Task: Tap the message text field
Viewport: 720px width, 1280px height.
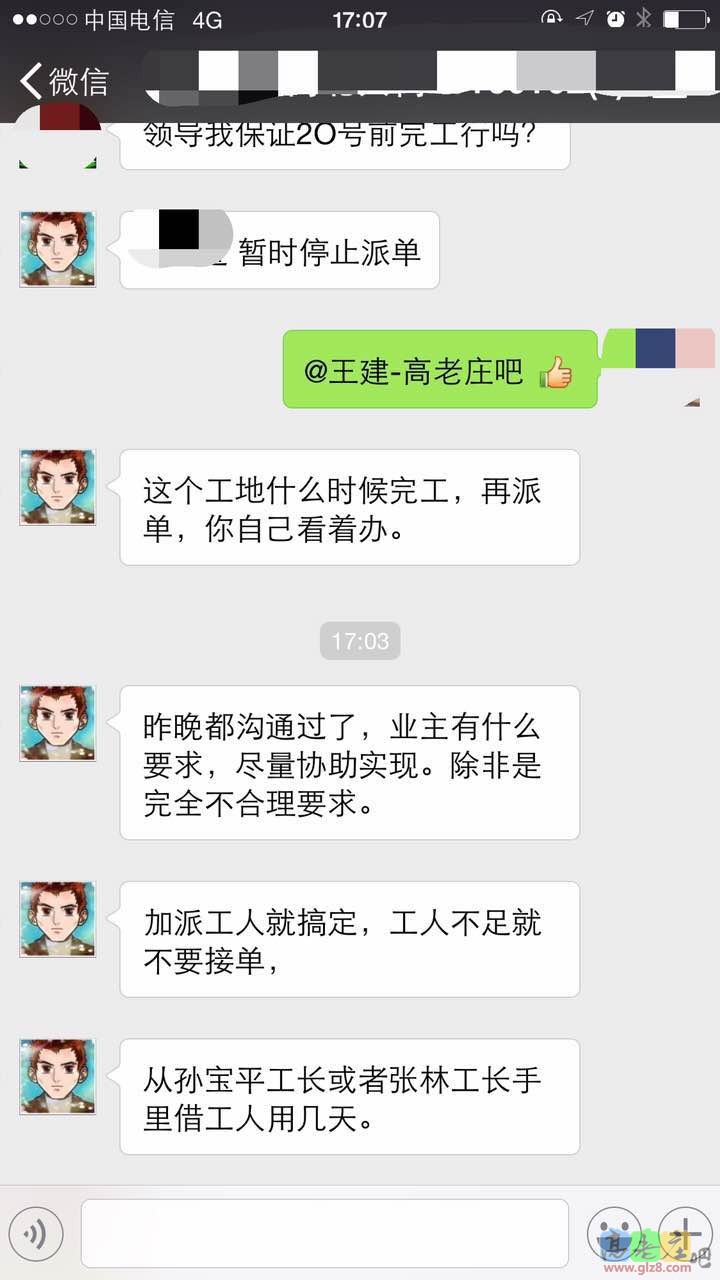Action: (x=325, y=1234)
